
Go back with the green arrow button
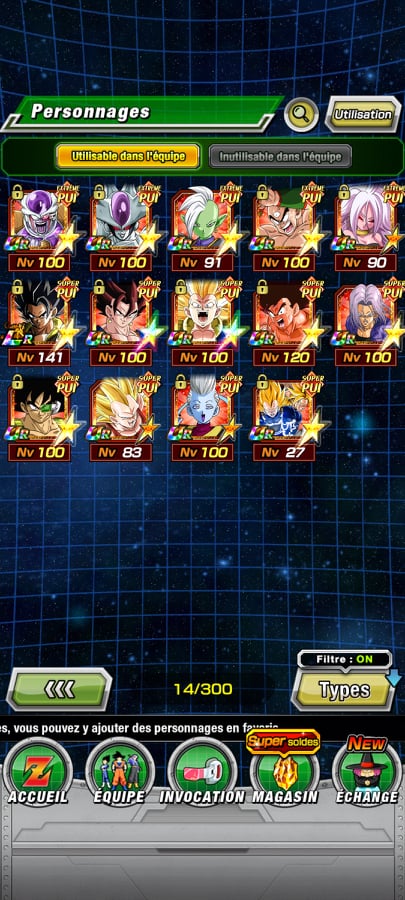tap(59, 689)
